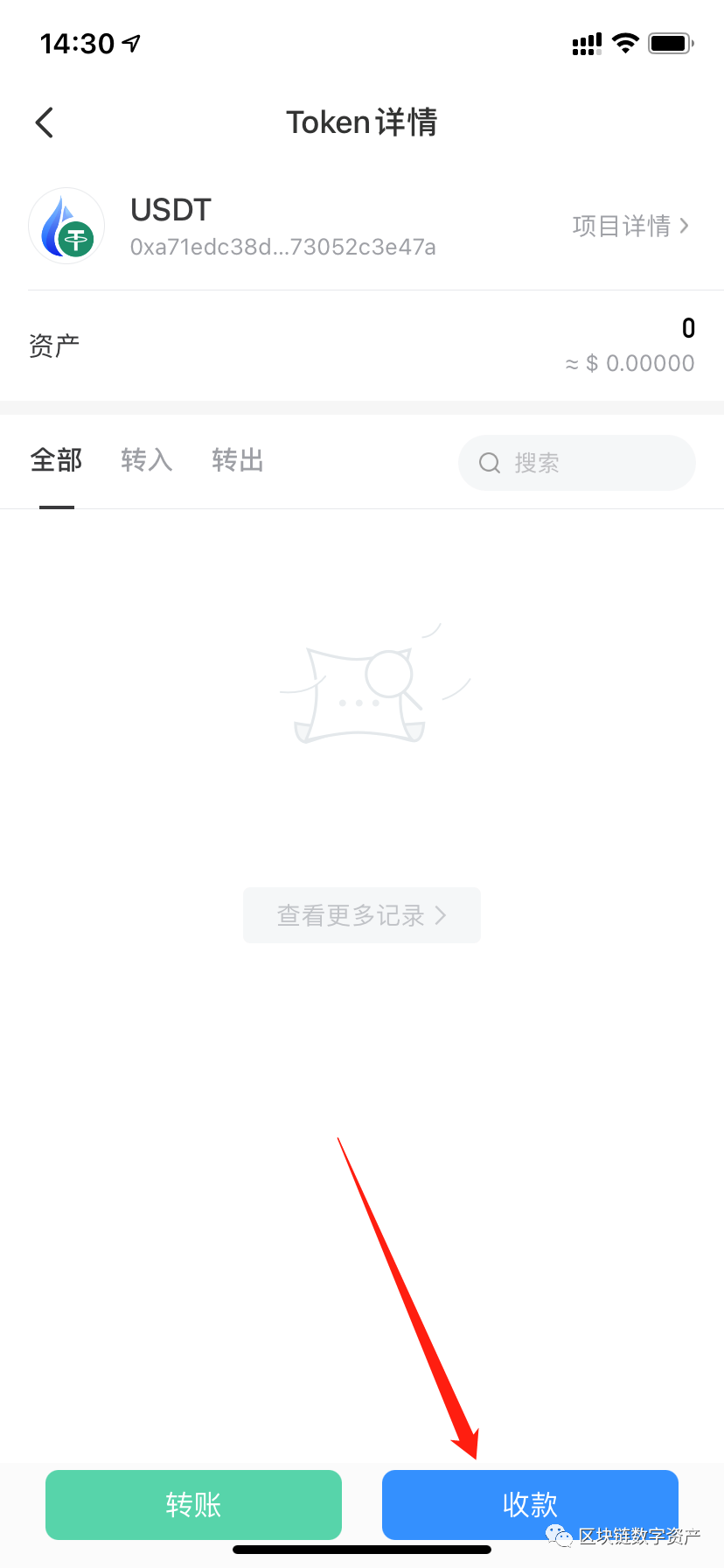724x1568 pixels.
Task: Tap the battery indicator
Action: click(670, 42)
